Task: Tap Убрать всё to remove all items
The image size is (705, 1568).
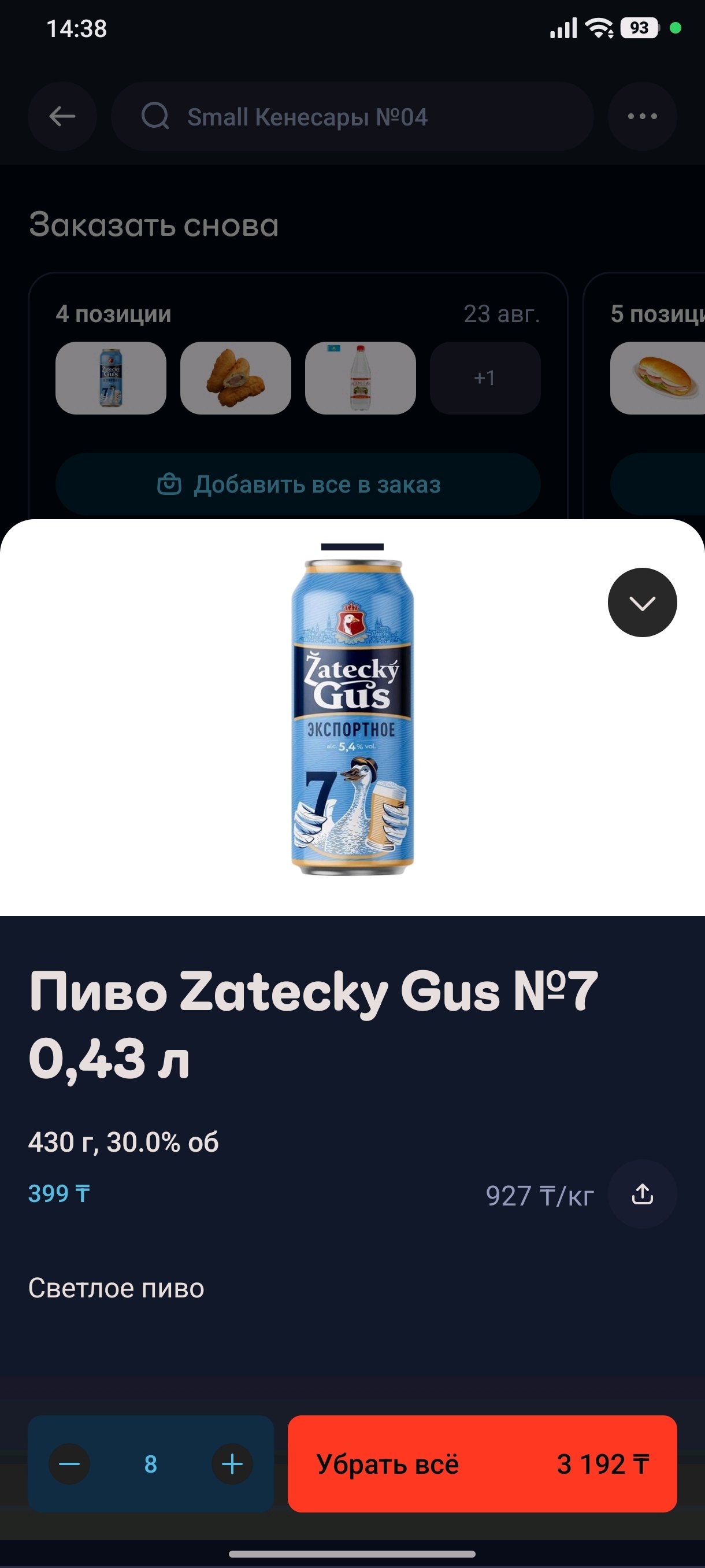Action: coord(483,1464)
